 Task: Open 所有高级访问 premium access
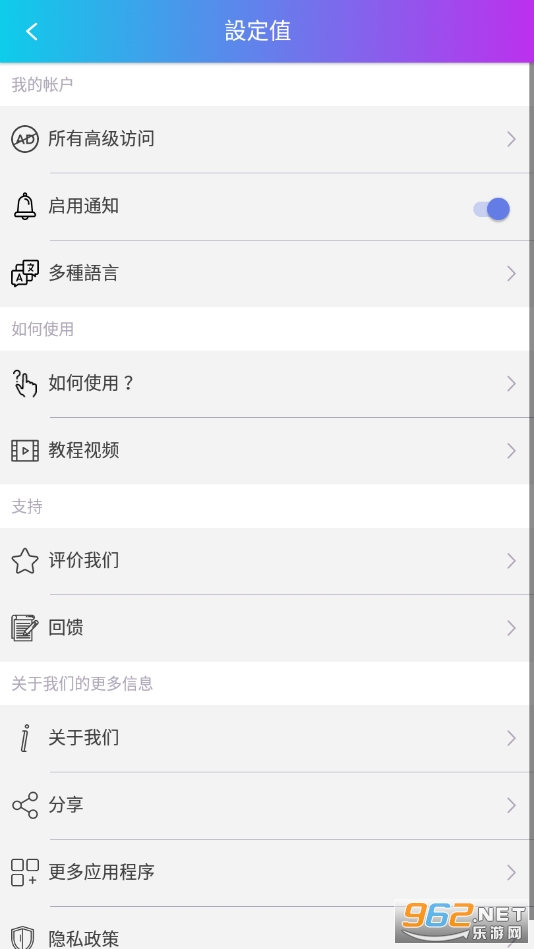(267, 139)
